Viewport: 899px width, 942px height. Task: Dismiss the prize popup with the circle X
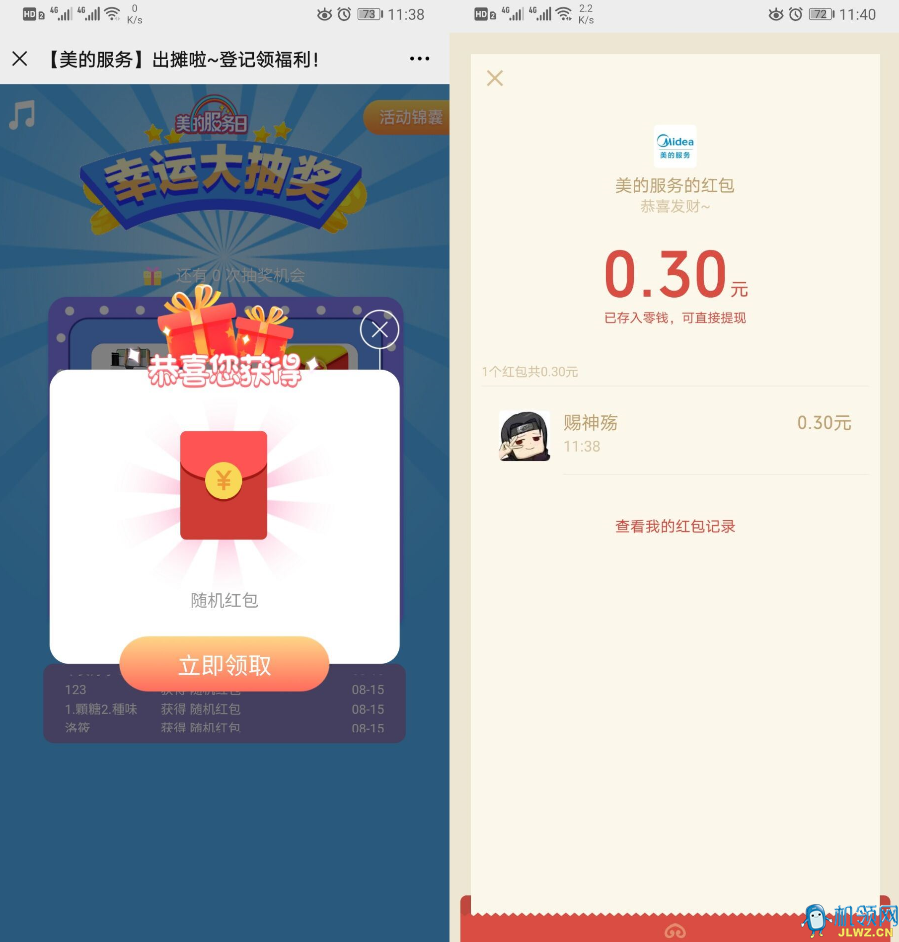(x=379, y=329)
